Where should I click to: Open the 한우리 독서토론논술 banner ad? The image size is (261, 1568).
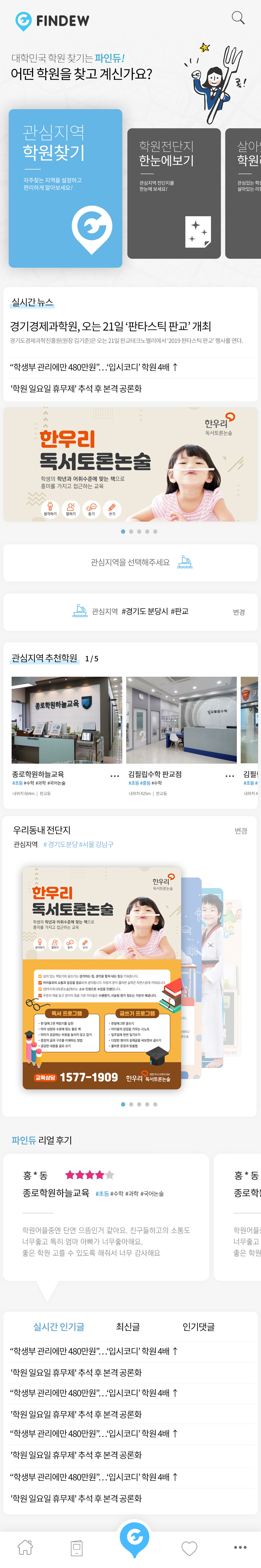[x=130, y=464]
